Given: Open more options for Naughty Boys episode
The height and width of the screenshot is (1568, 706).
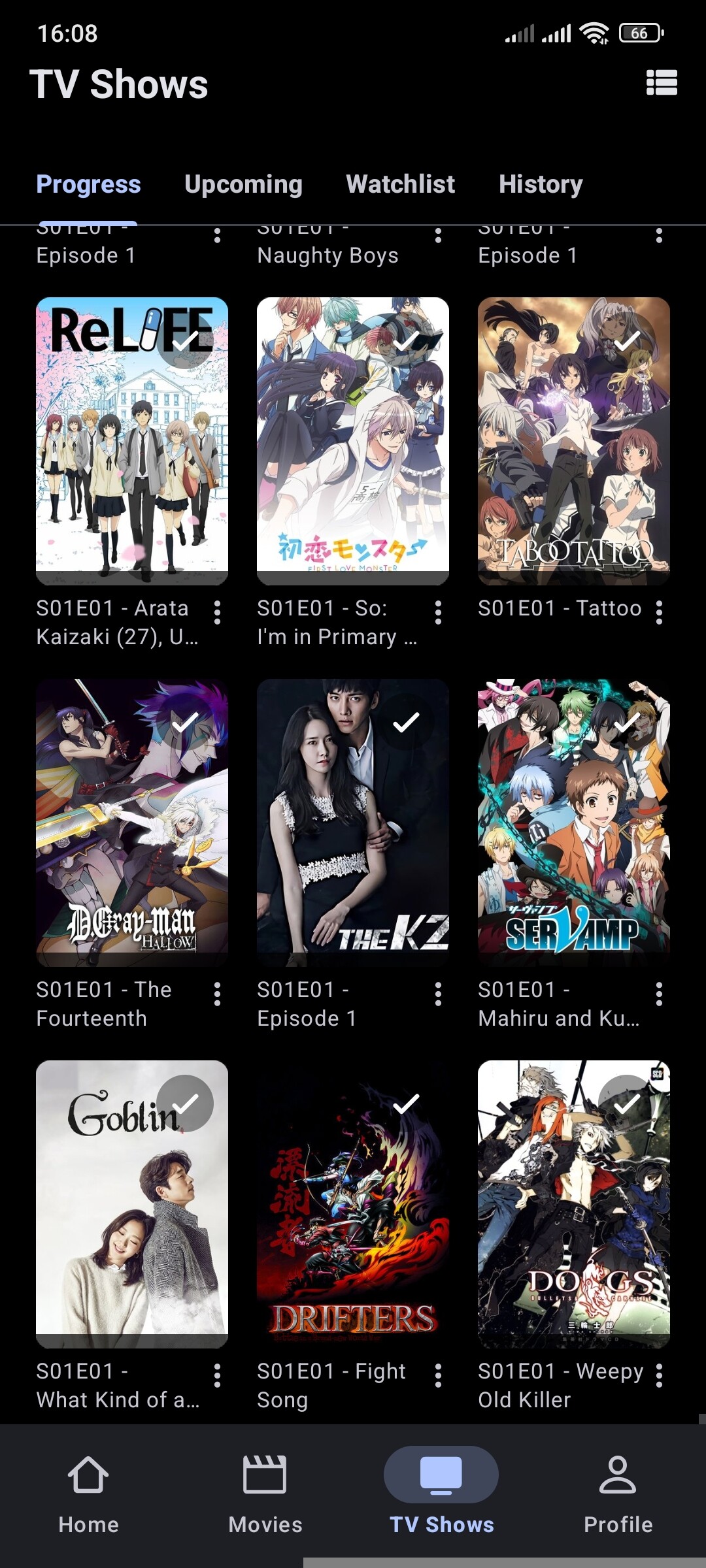Looking at the screenshot, I should click(x=438, y=235).
